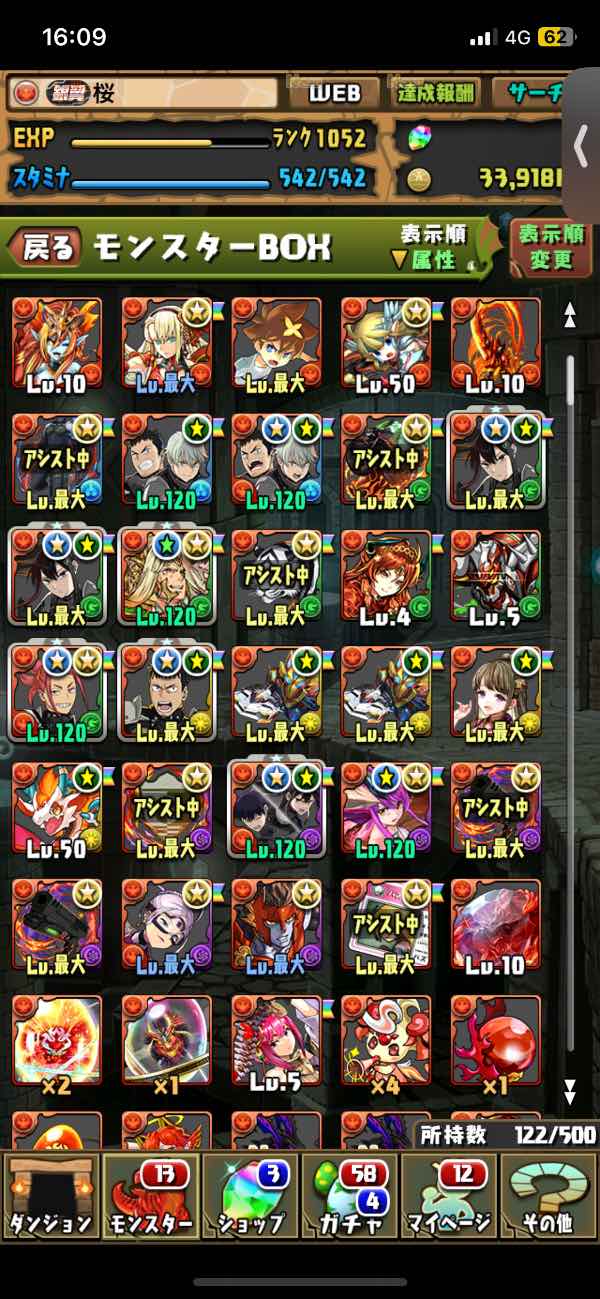Screen dimensions: 600x1299
Task: Select the ×4 monster material
Action: (x=386, y=1040)
